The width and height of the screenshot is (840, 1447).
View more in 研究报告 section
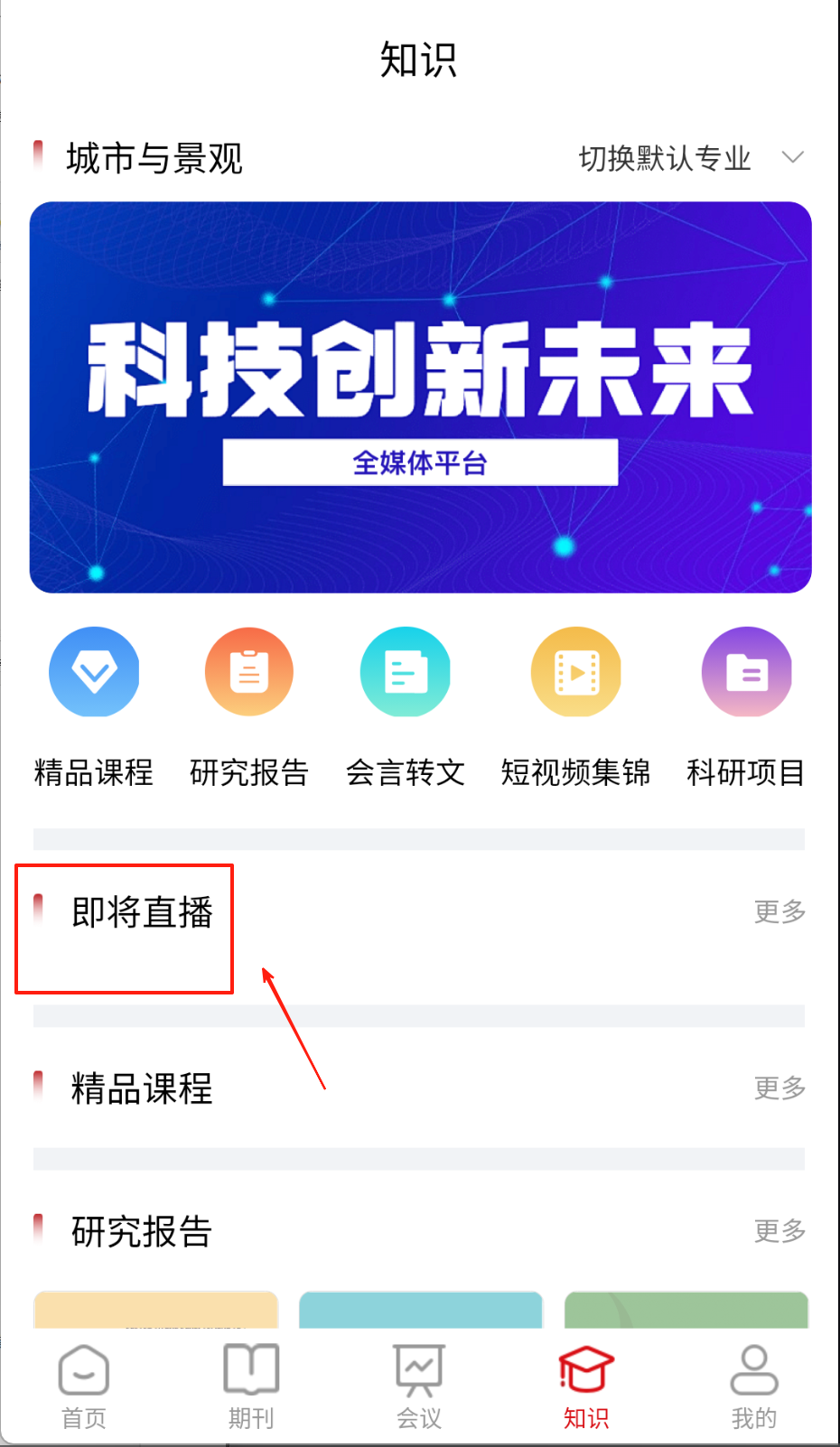coord(779,1230)
